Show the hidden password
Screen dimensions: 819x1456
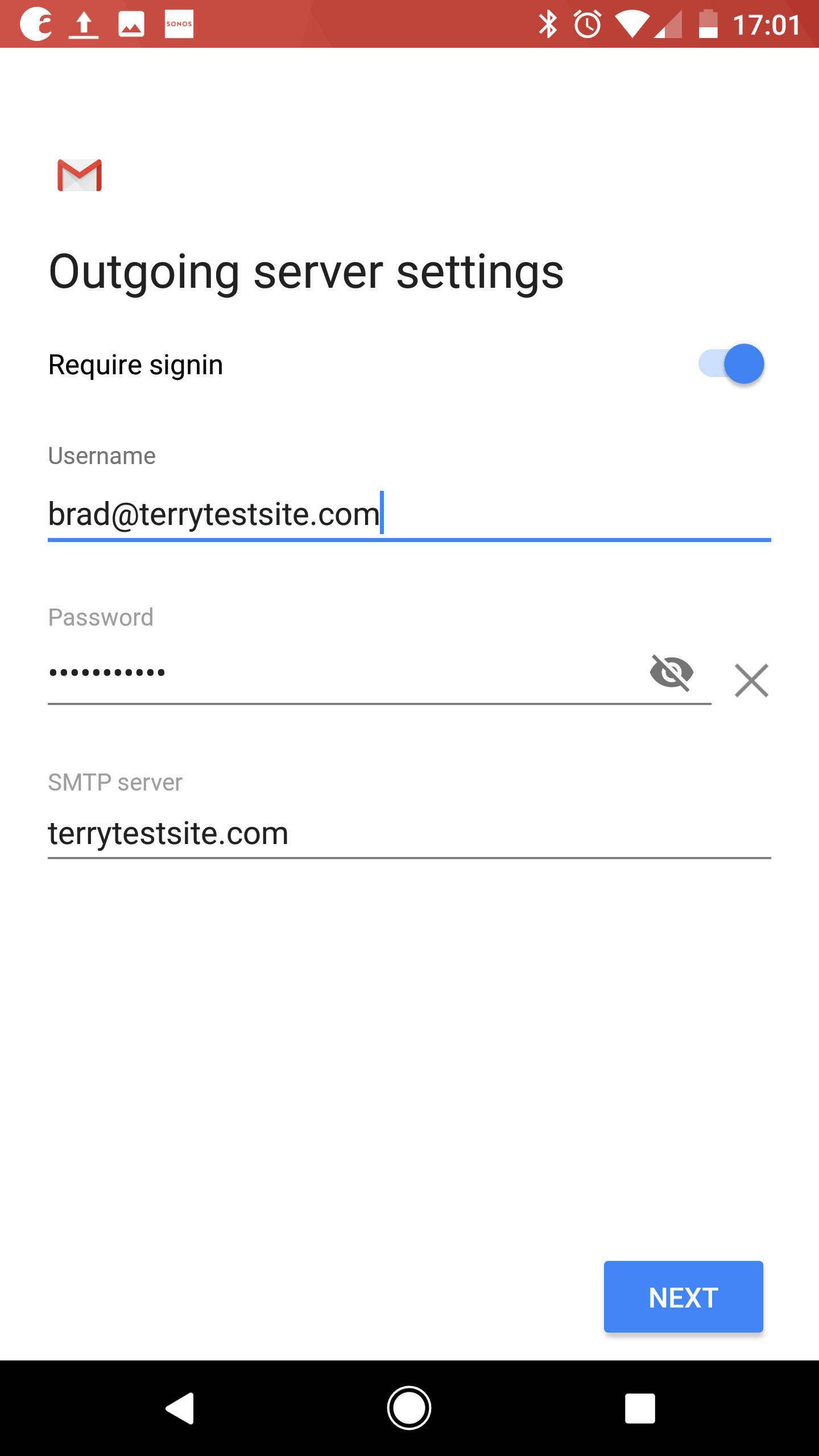click(672, 673)
